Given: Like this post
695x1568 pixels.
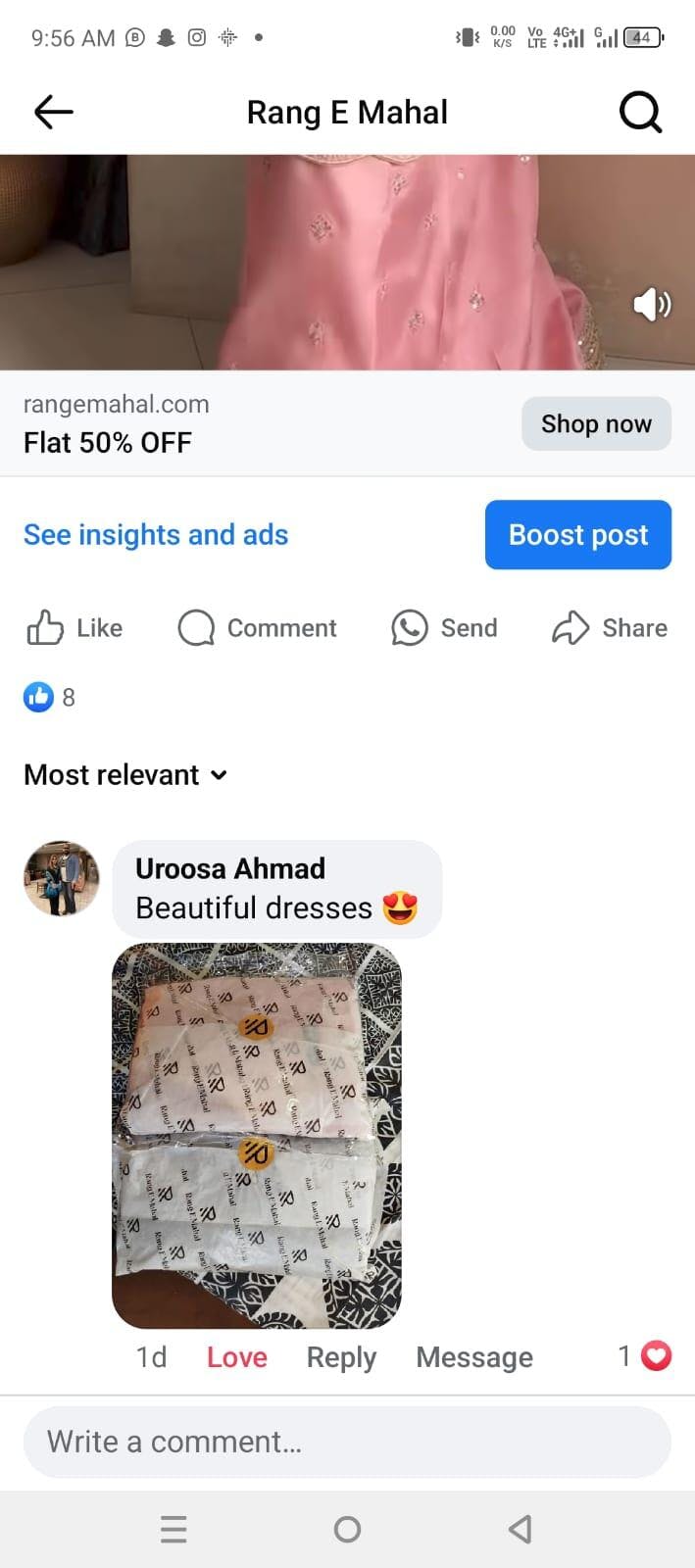Looking at the screenshot, I should tap(74, 627).
